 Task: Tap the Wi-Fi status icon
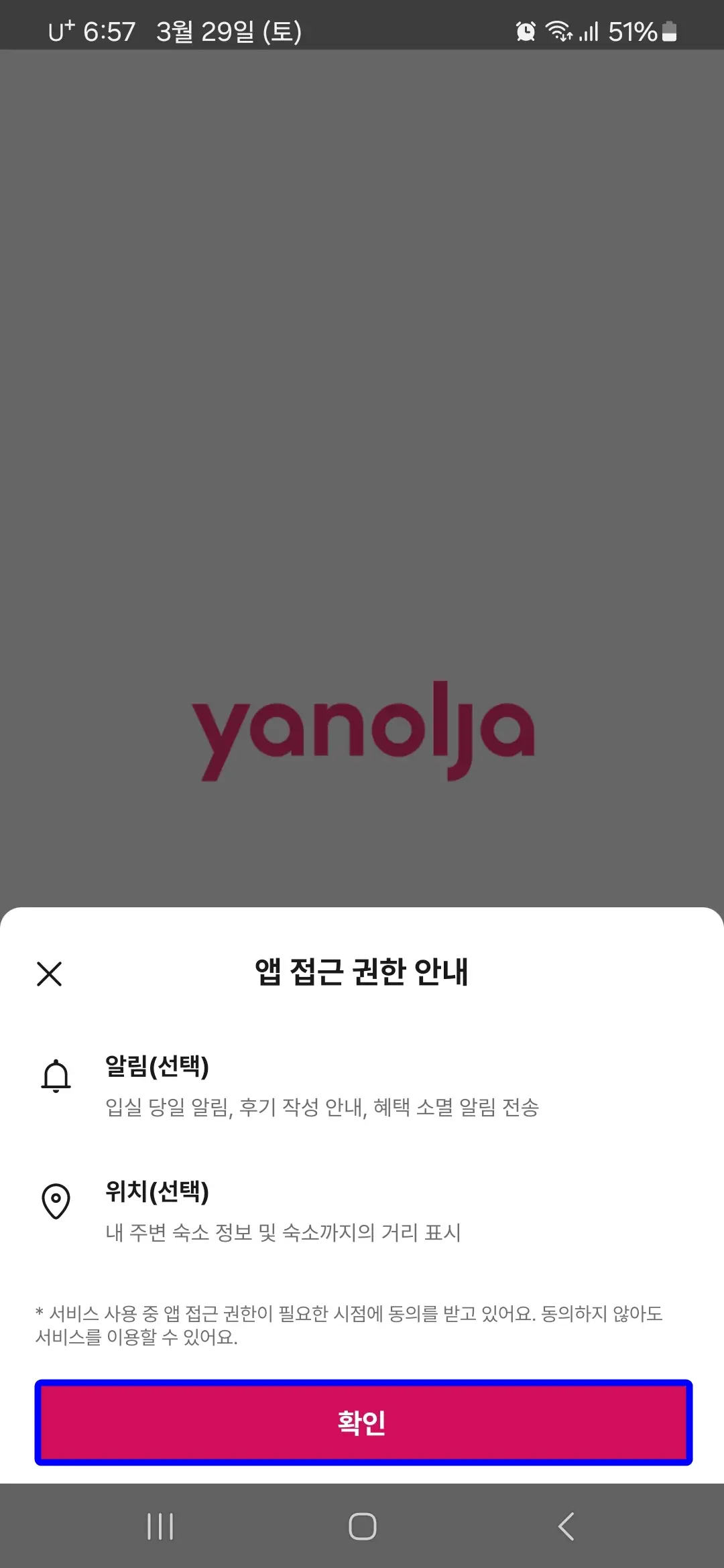560,30
